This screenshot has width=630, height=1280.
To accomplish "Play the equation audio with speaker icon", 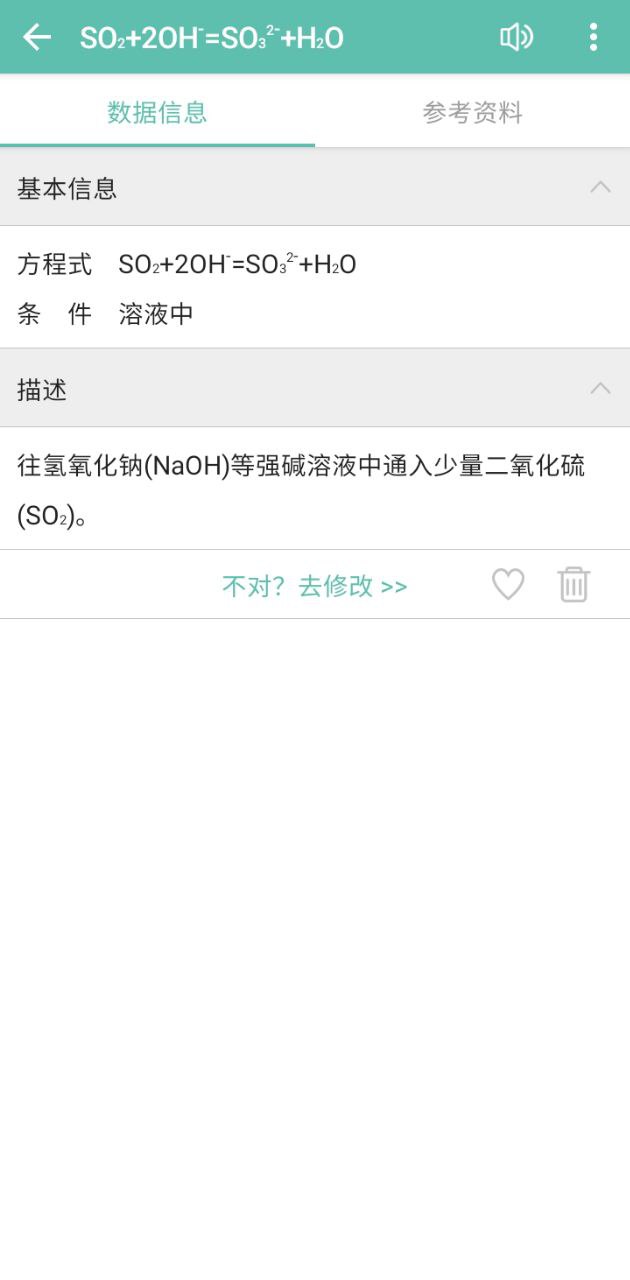I will tap(516, 37).
